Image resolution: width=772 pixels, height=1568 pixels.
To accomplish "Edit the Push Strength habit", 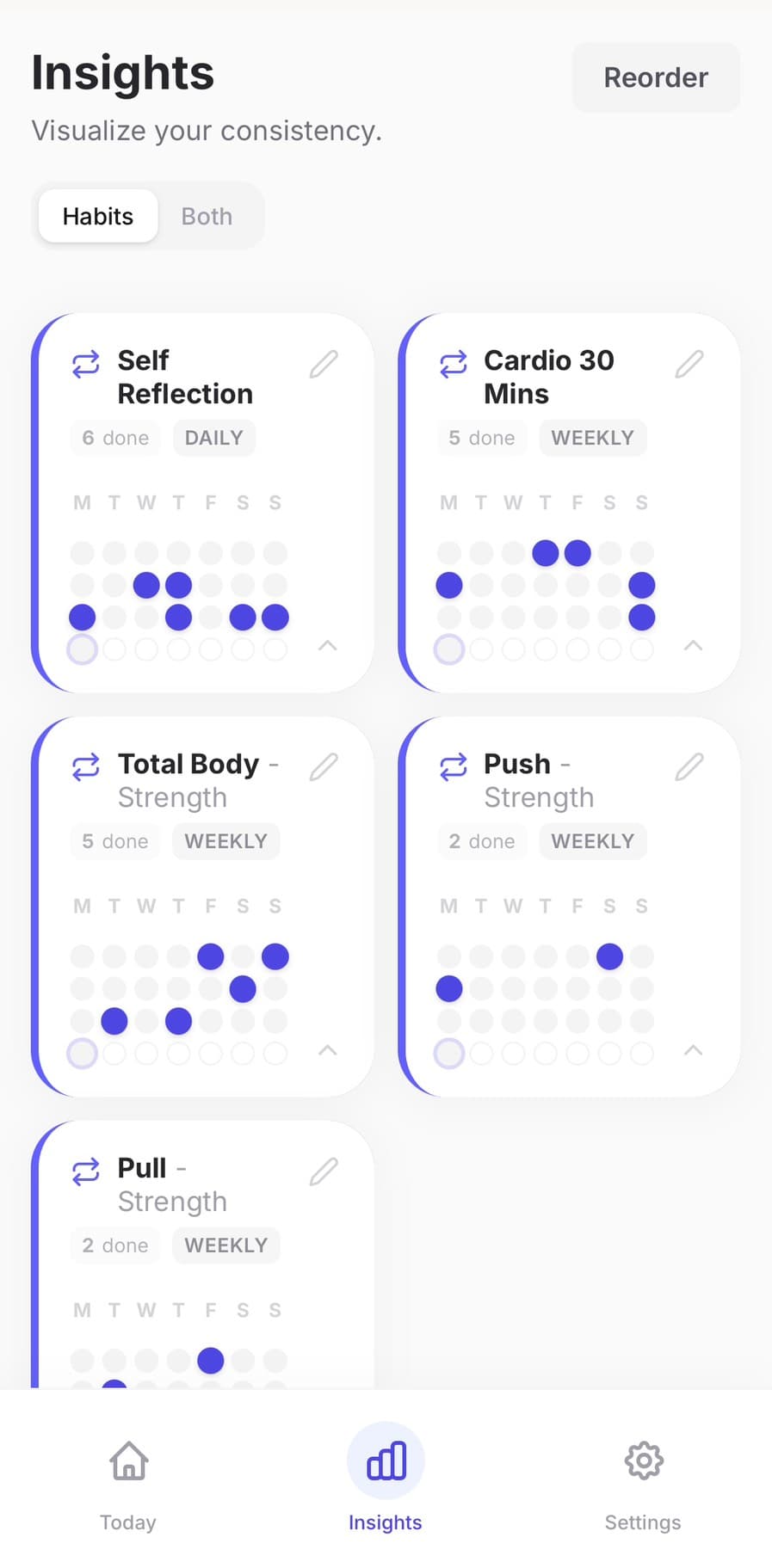I will tap(689, 766).
